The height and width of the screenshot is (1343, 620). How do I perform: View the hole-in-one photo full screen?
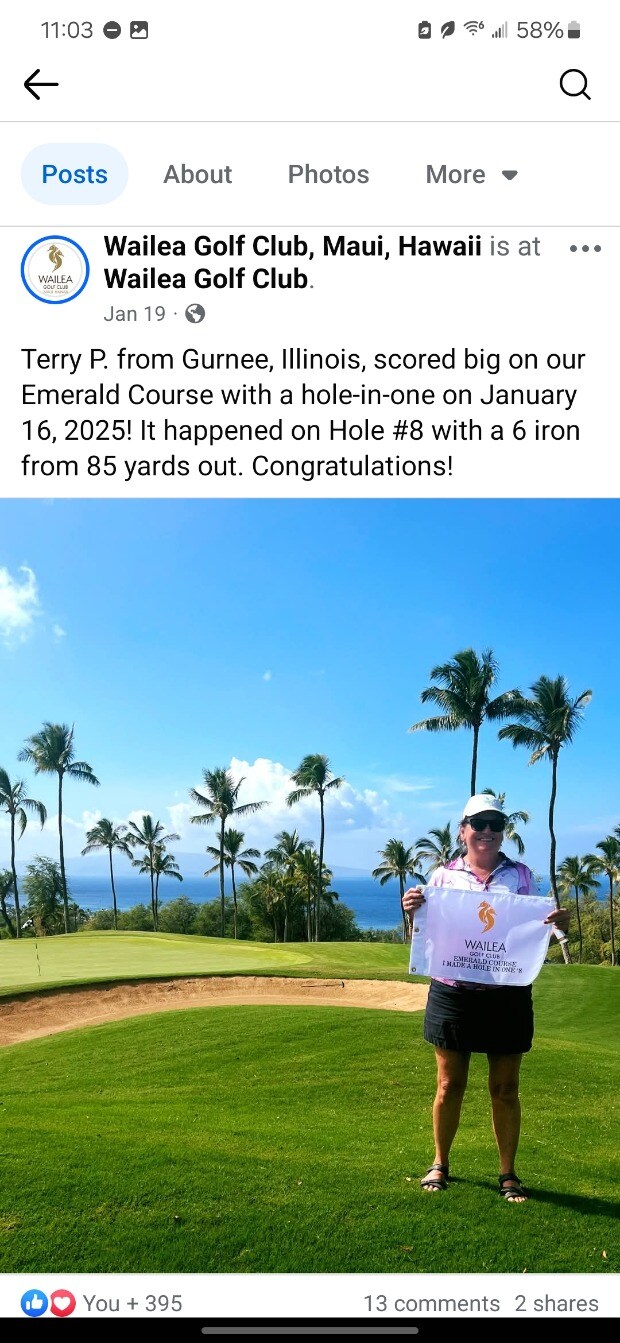click(310, 885)
